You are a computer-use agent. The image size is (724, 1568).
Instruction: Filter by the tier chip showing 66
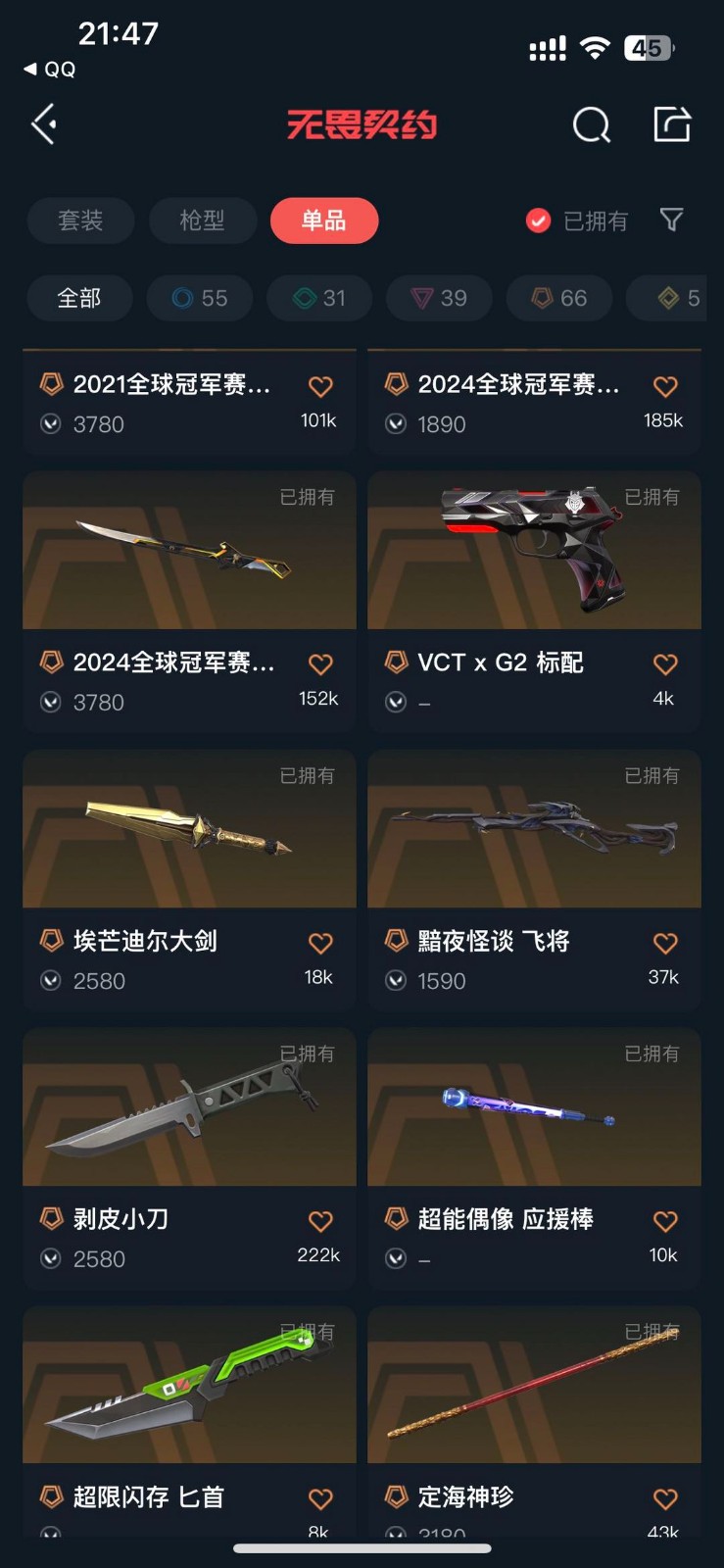coord(559,298)
